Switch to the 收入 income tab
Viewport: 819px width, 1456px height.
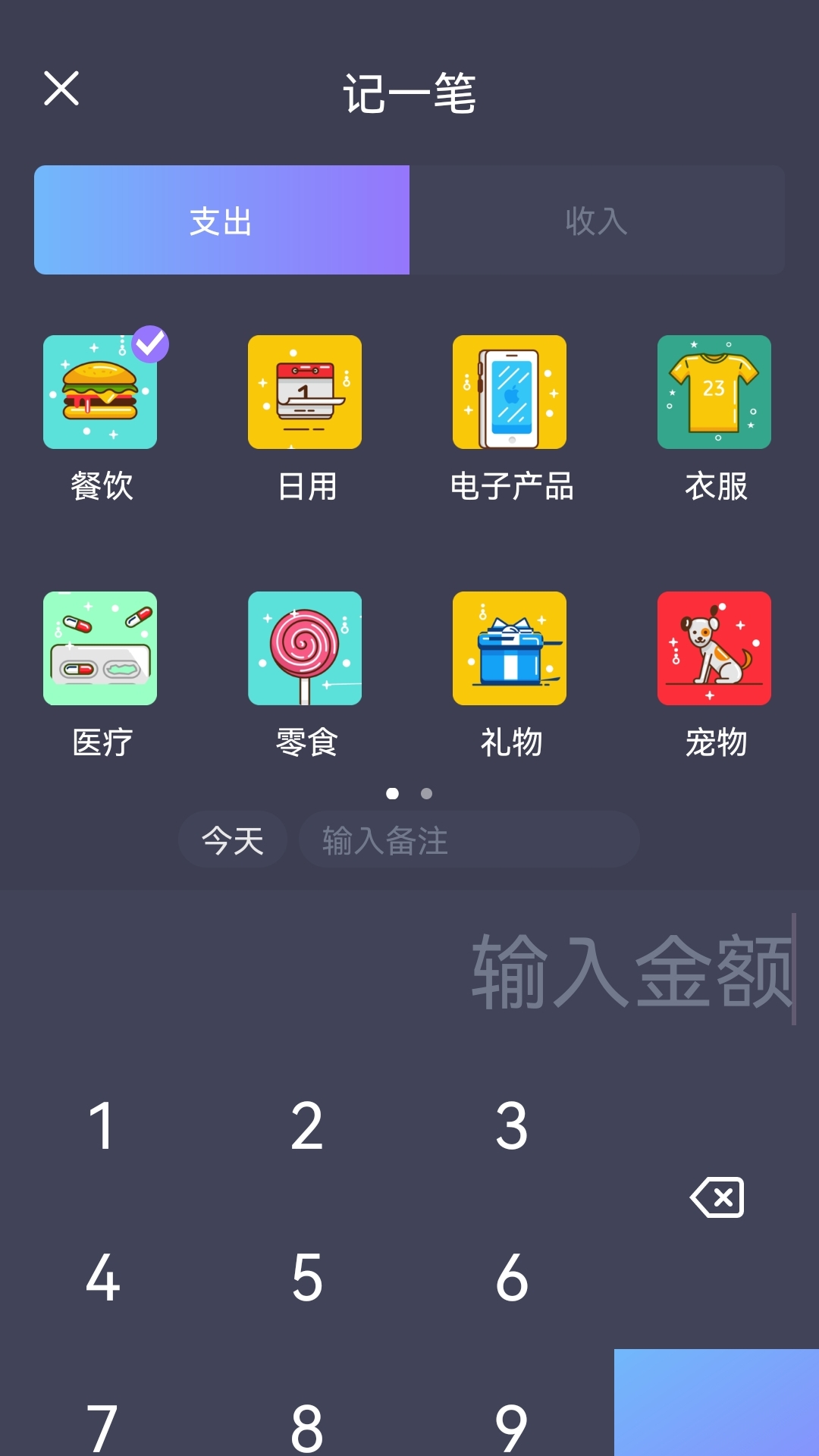[x=596, y=219]
